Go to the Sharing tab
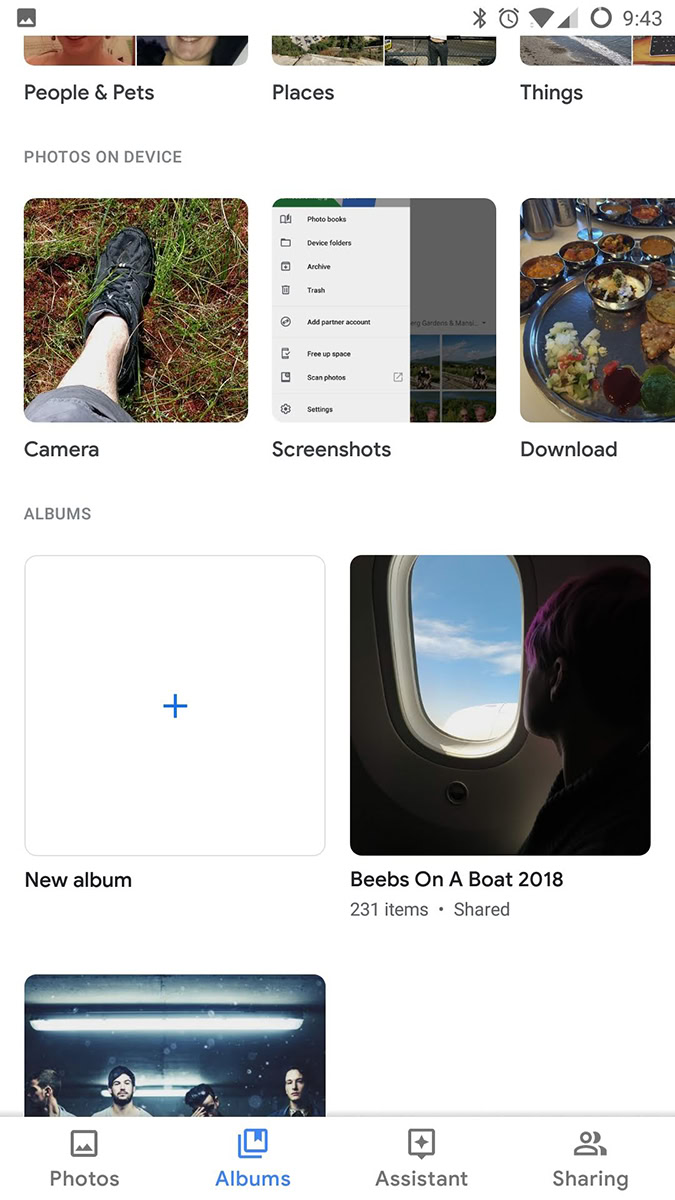This screenshot has width=675, height=1200. [x=590, y=1158]
